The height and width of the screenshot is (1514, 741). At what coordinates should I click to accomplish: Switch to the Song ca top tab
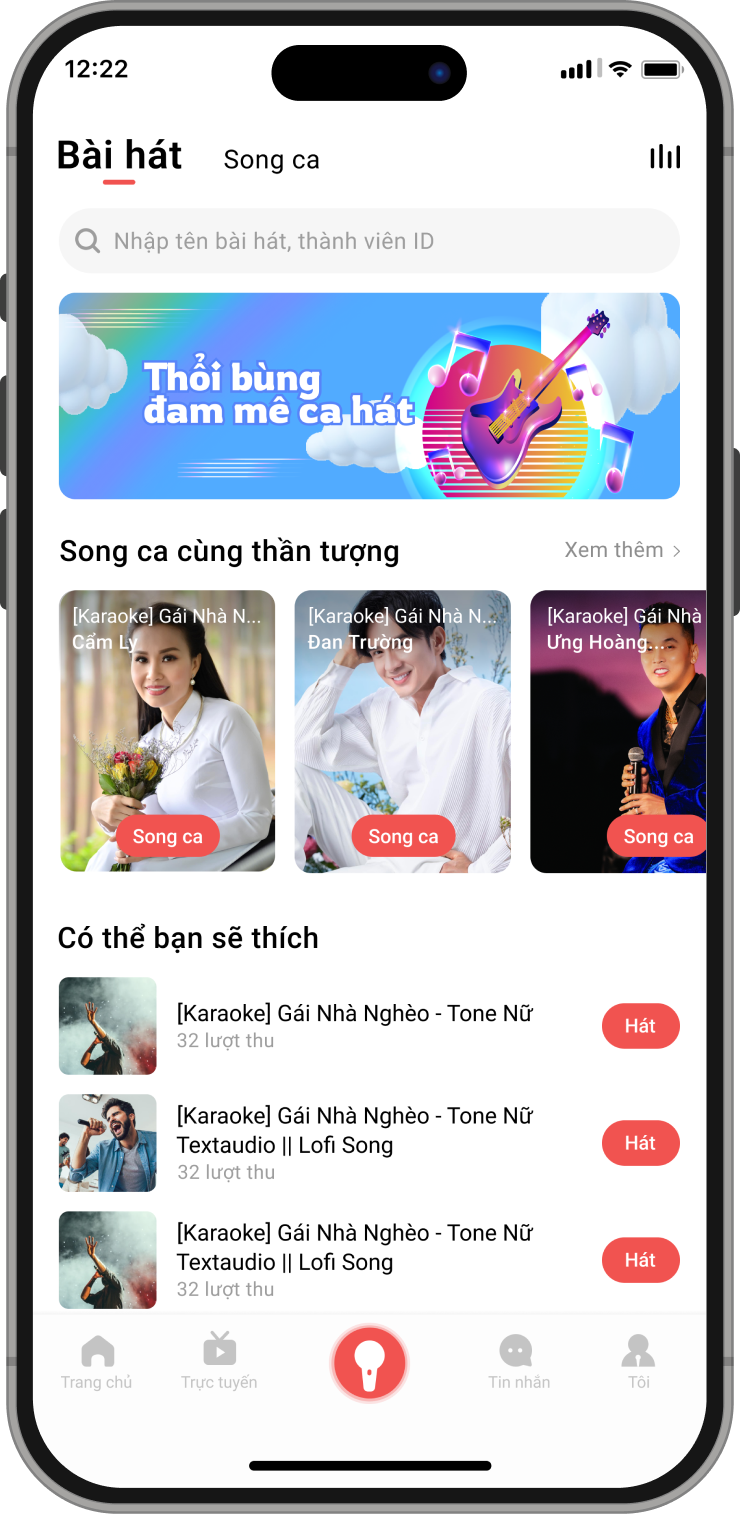tap(271, 160)
